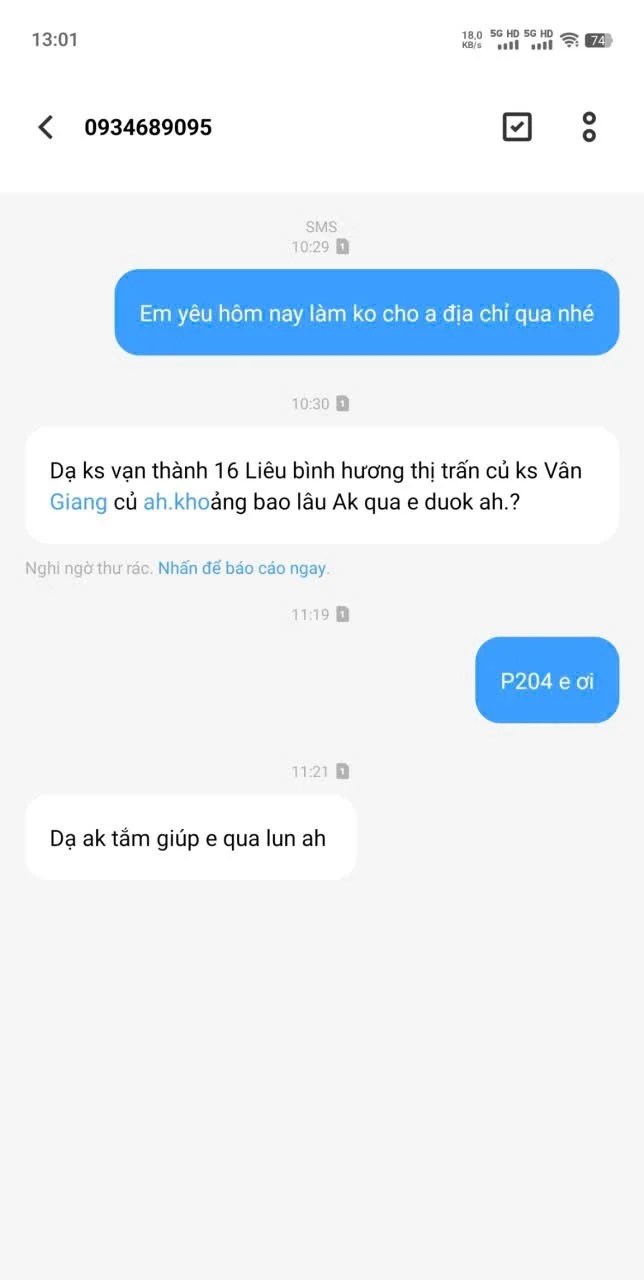
Task: Go back with the arrow icon
Action: [45, 127]
